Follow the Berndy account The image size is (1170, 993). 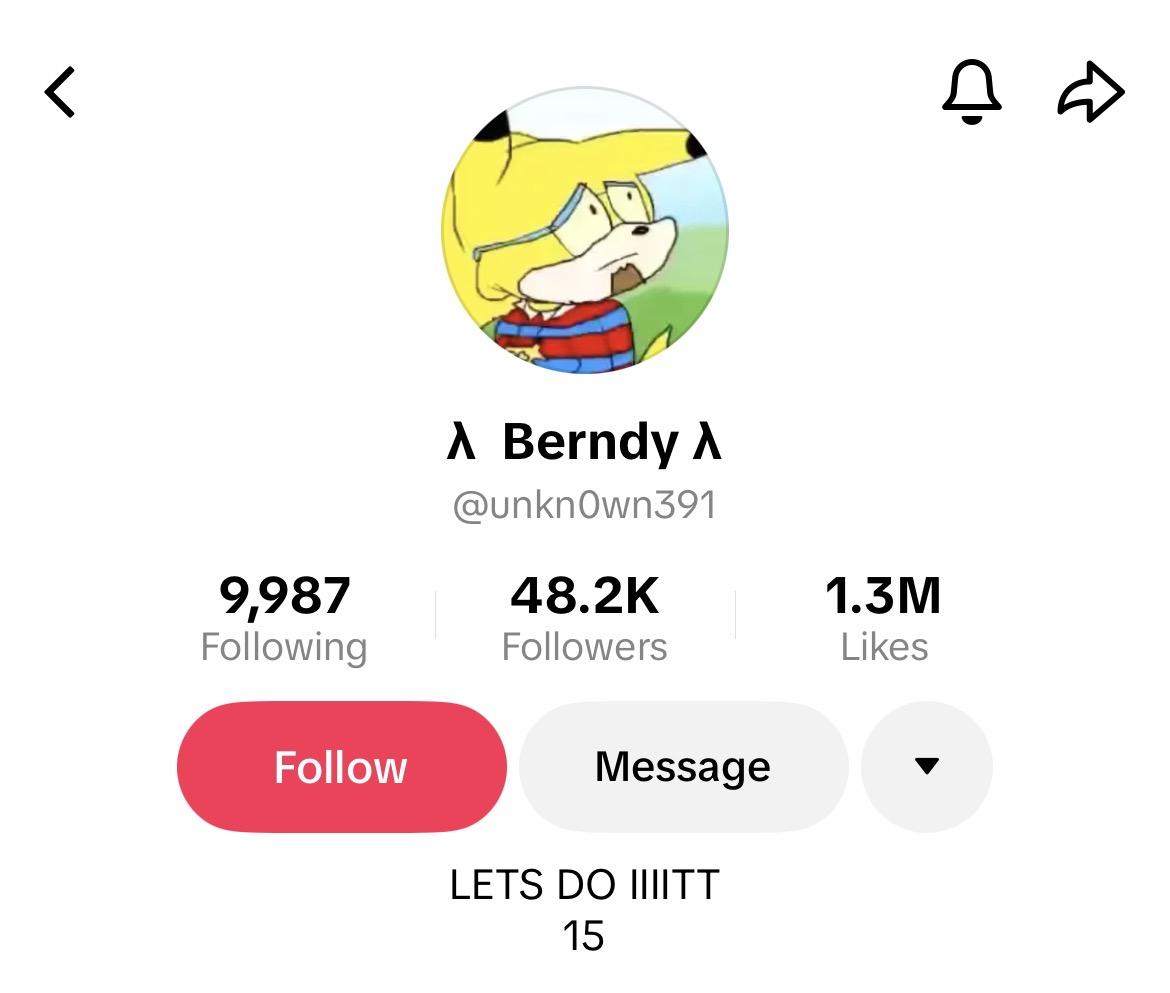[x=341, y=767]
